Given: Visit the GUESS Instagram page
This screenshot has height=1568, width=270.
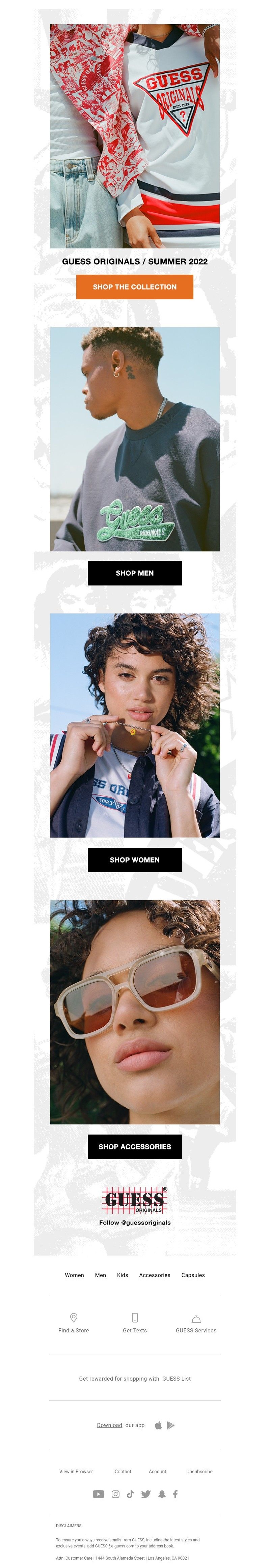Looking at the screenshot, I should pos(115,1494).
